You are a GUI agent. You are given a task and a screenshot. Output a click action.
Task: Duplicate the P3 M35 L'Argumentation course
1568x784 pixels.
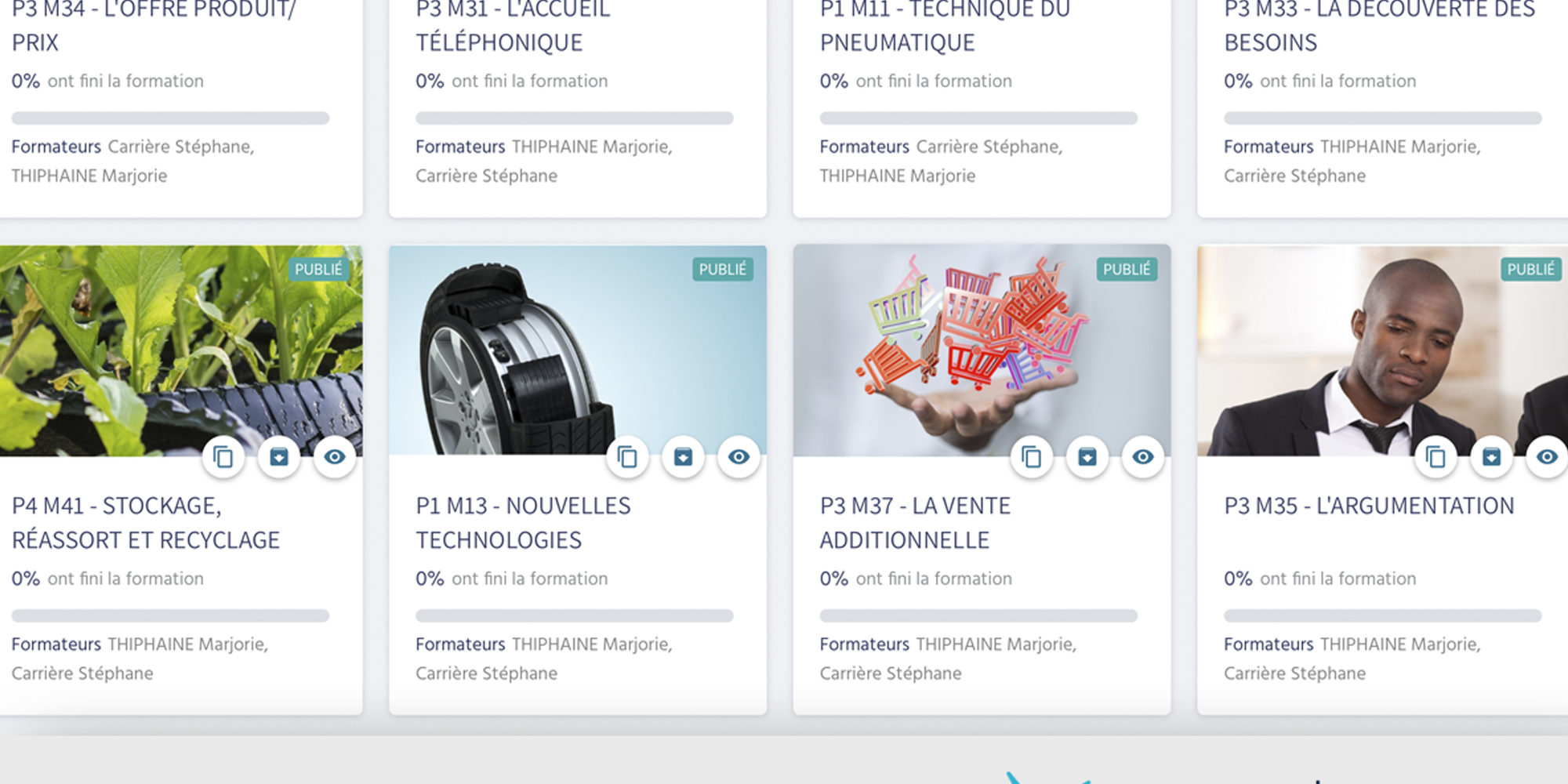click(x=1436, y=457)
